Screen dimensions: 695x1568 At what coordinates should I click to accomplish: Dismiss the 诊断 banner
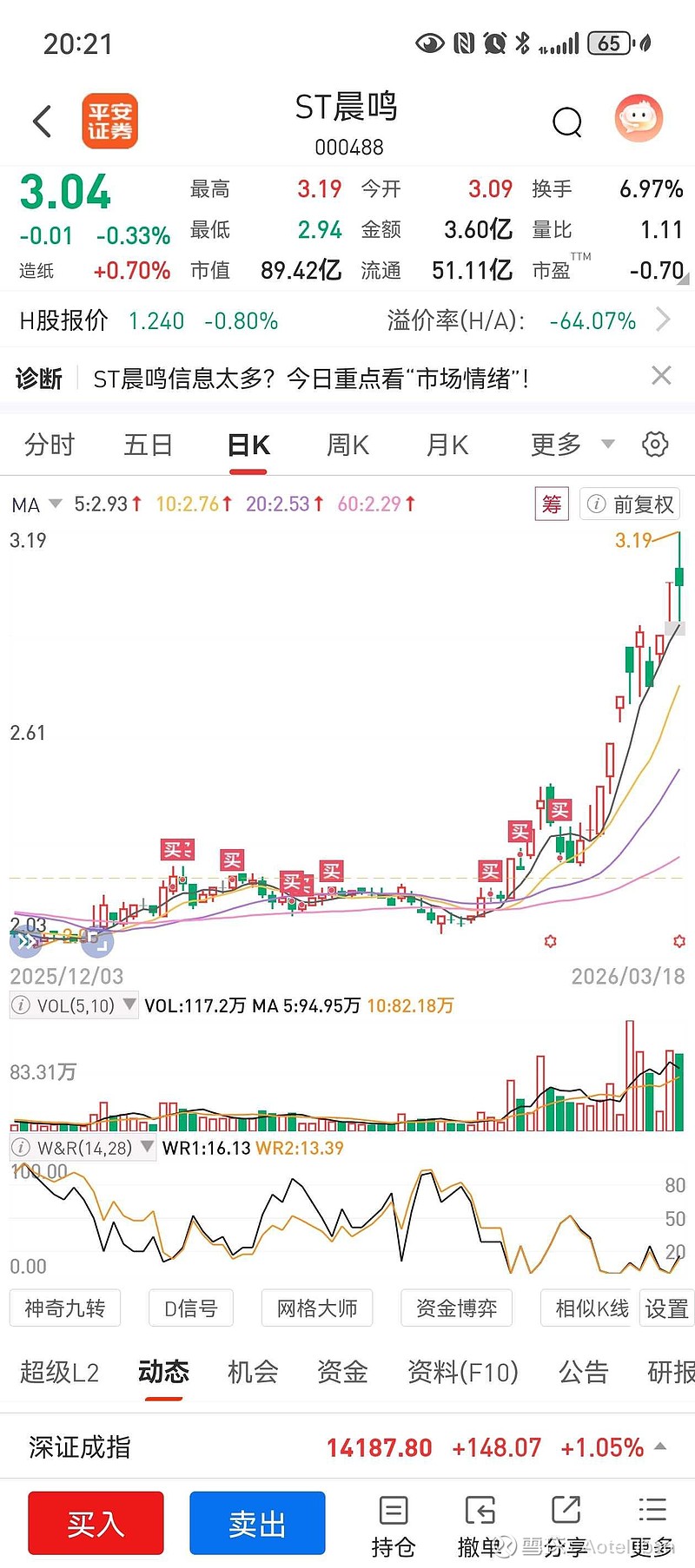(x=661, y=376)
